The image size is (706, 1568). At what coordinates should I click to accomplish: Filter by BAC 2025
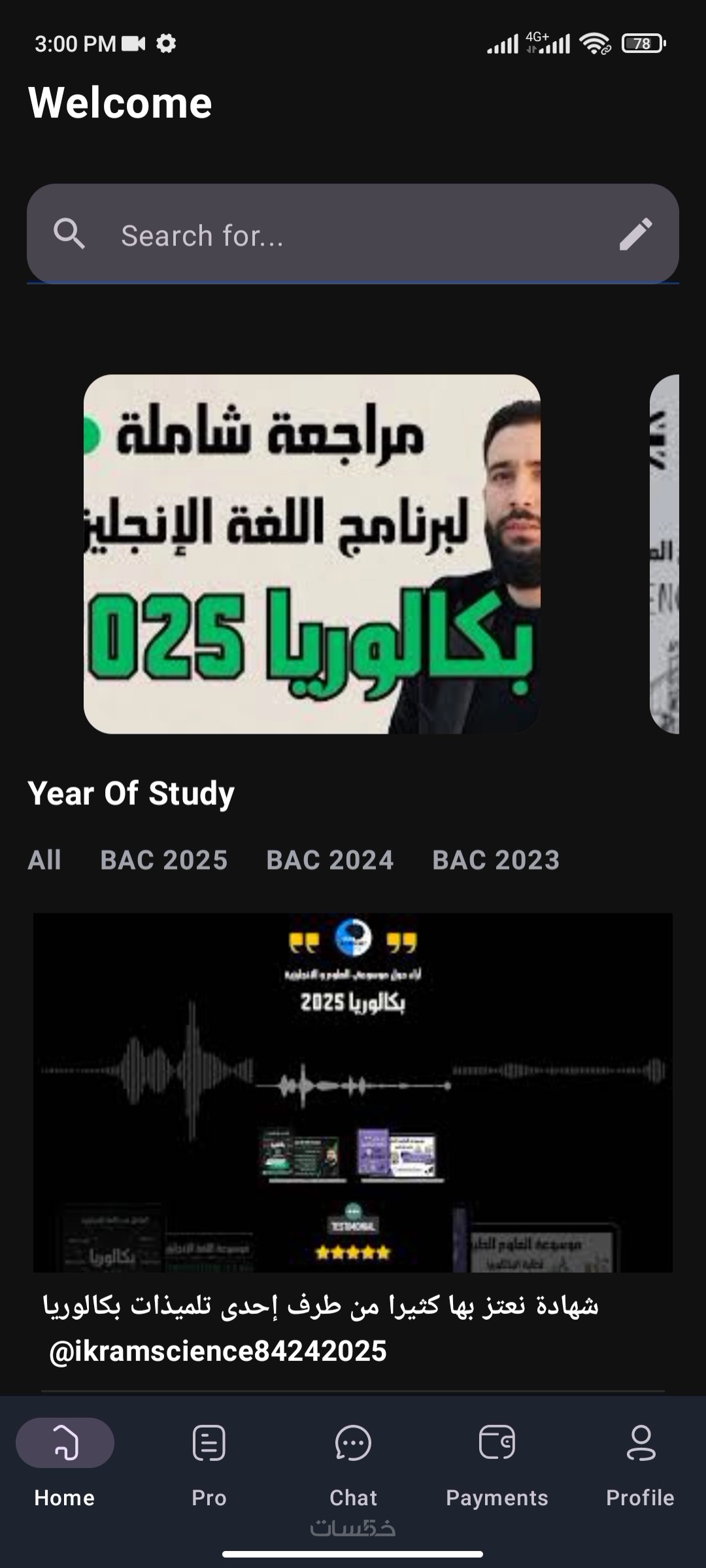164,860
